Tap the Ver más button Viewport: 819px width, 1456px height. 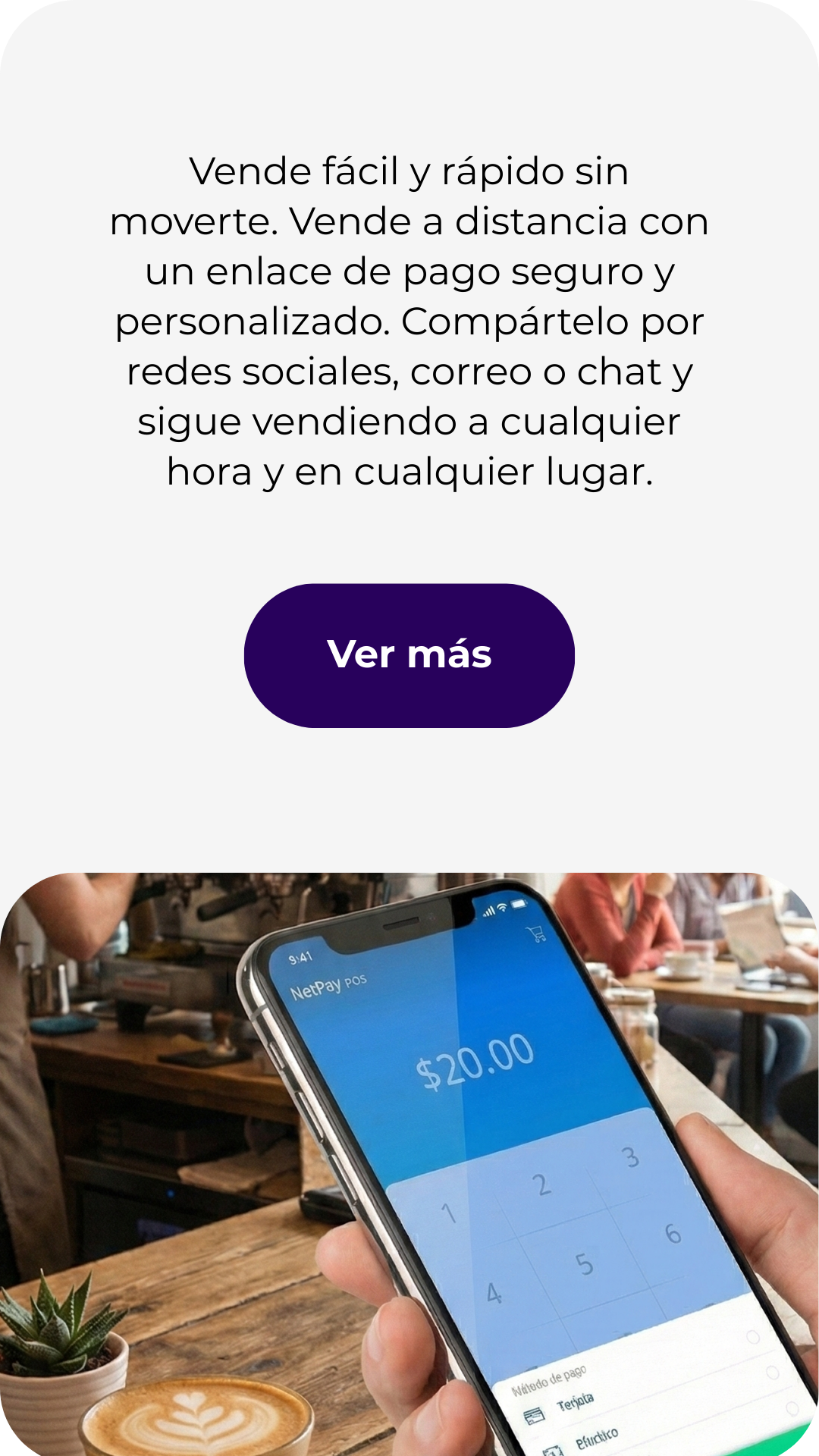pyautogui.click(x=409, y=655)
